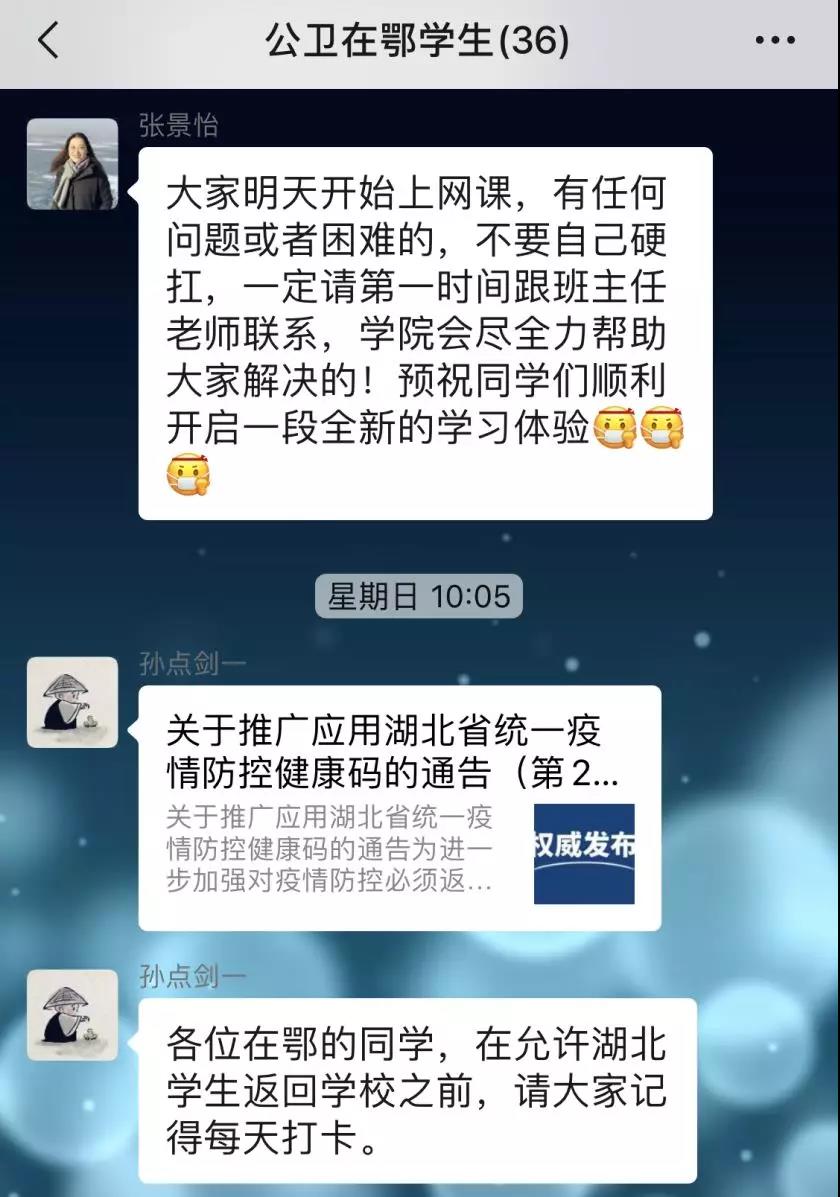Open the shared article about 湖北省健康码通告
Viewport: 840px width, 1197px height.
tap(399, 807)
